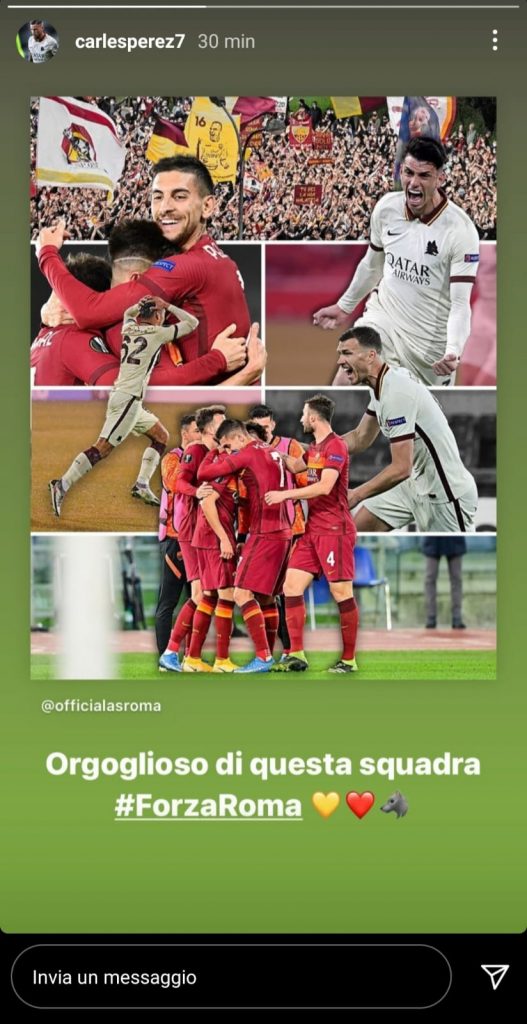The image size is (527, 1024).
Task: Open the three-dot overflow menu
Action: (x=494, y=40)
